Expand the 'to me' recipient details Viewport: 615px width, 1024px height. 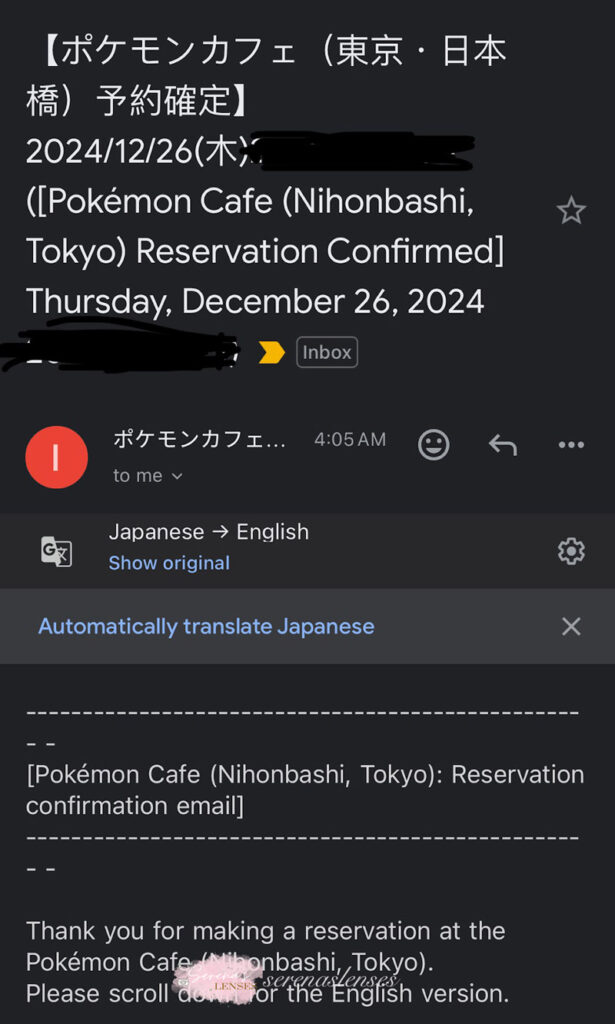click(148, 476)
